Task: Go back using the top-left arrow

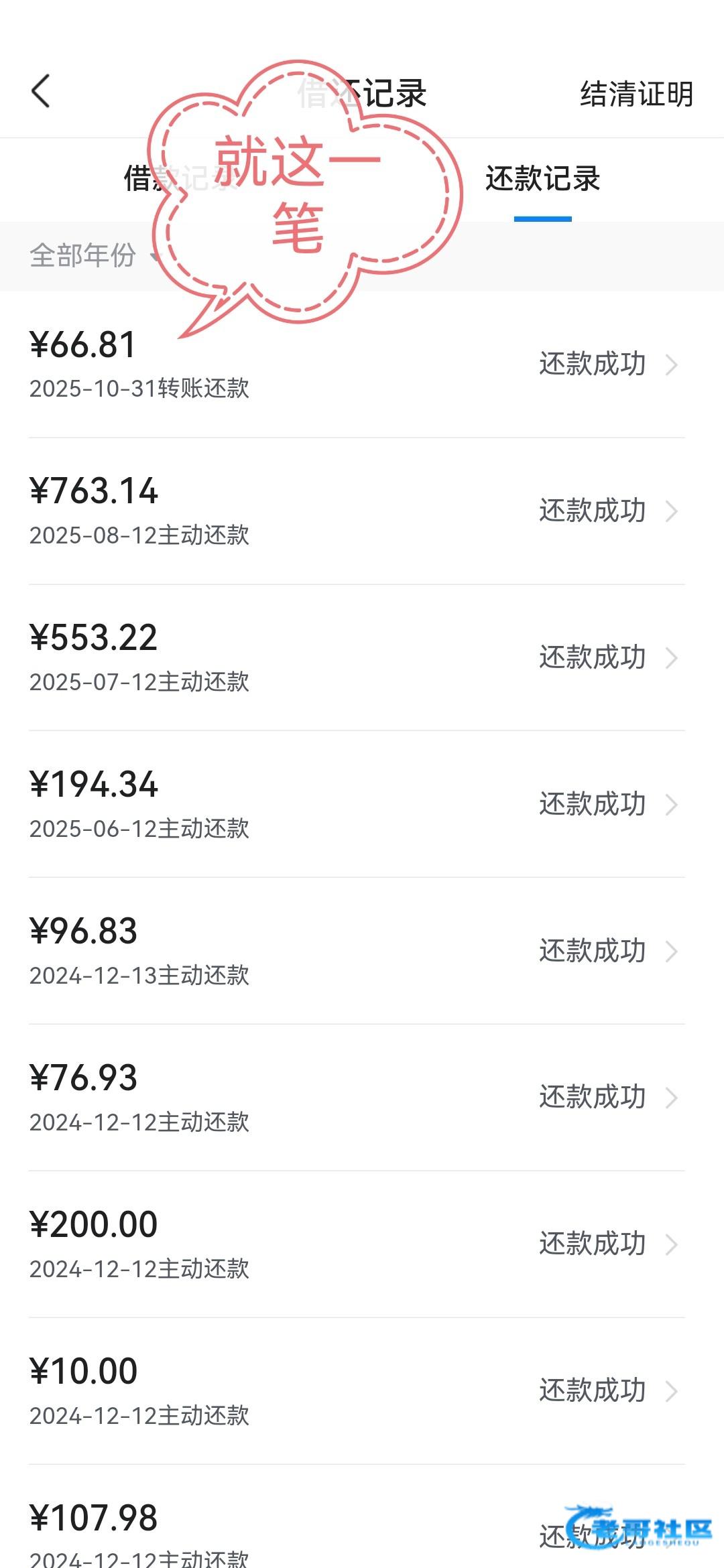Action: [x=41, y=91]
